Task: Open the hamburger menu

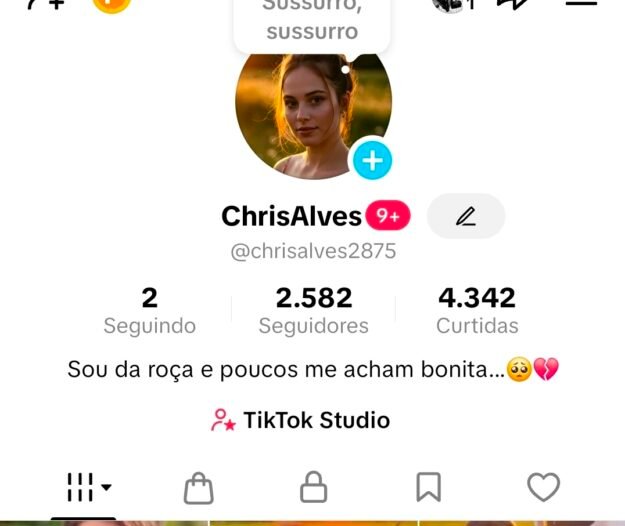Action: (x=581, y=4)
